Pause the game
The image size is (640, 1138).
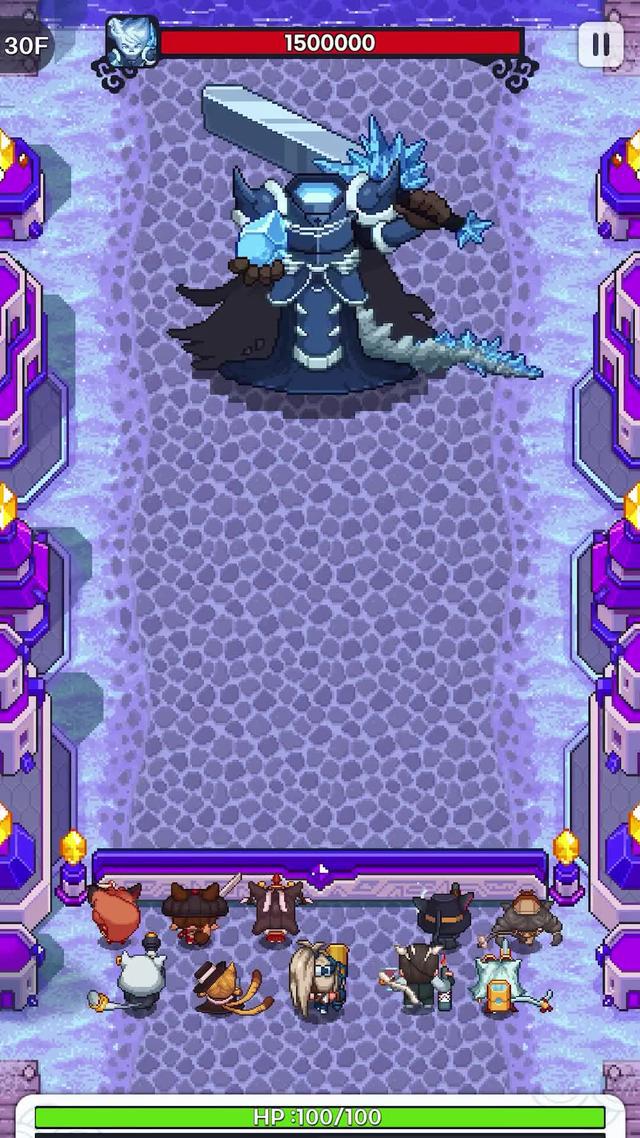pos(600,45)
